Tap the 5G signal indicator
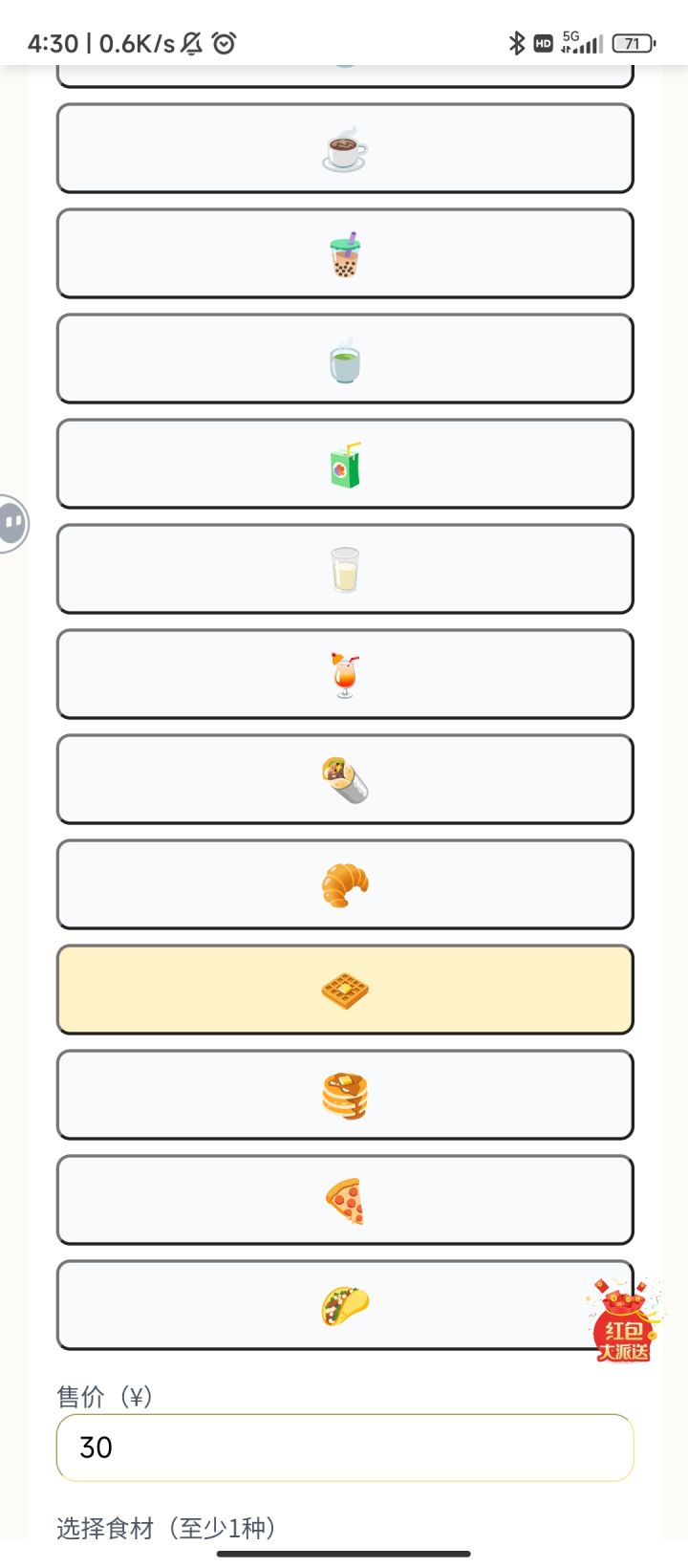The height and width of the screenshot is (1568, 688). pyautogui.click(x=580, y=42)
